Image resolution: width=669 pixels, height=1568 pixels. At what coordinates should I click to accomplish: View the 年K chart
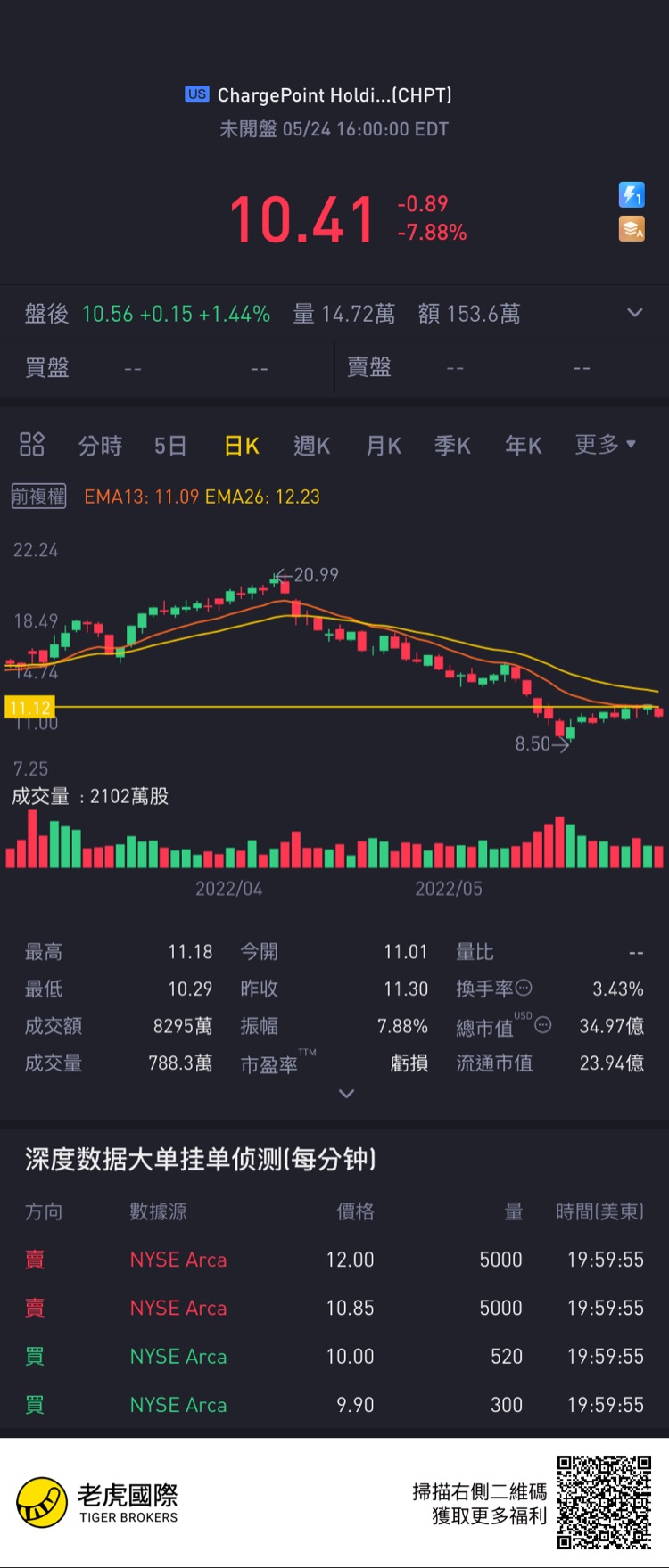(523, 445)
